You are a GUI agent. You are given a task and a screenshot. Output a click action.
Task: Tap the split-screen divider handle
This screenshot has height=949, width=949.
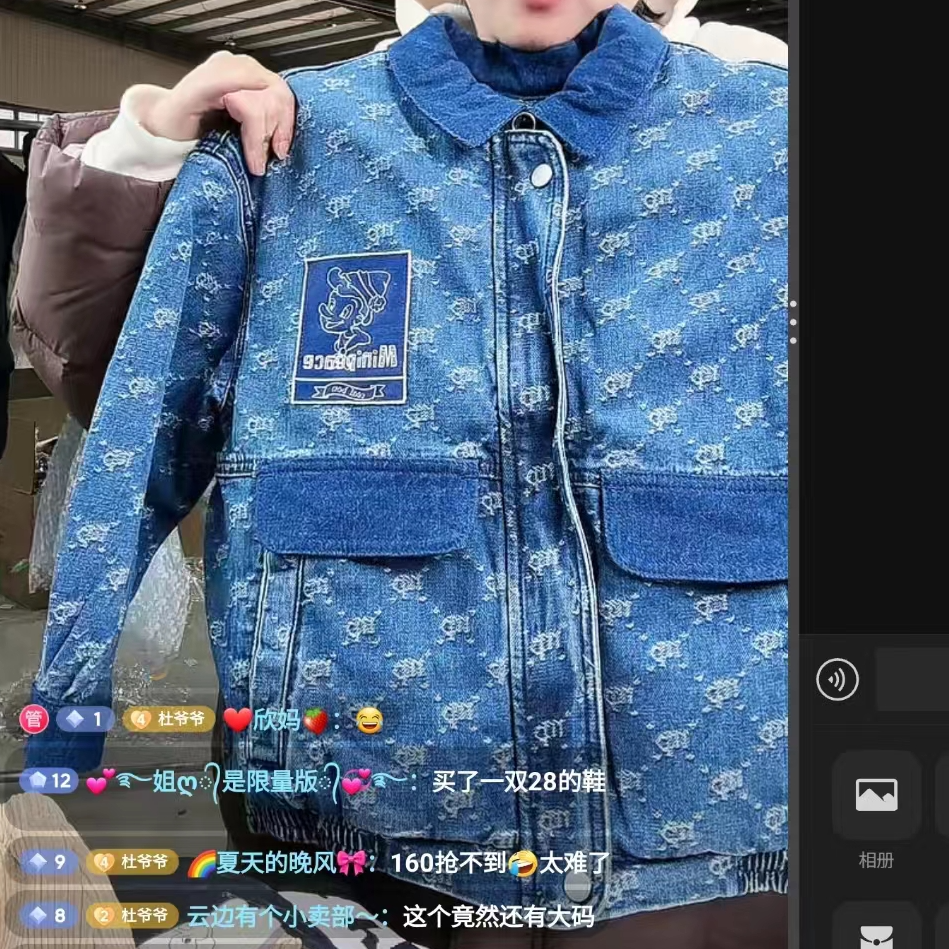click(x=794, y=322)
